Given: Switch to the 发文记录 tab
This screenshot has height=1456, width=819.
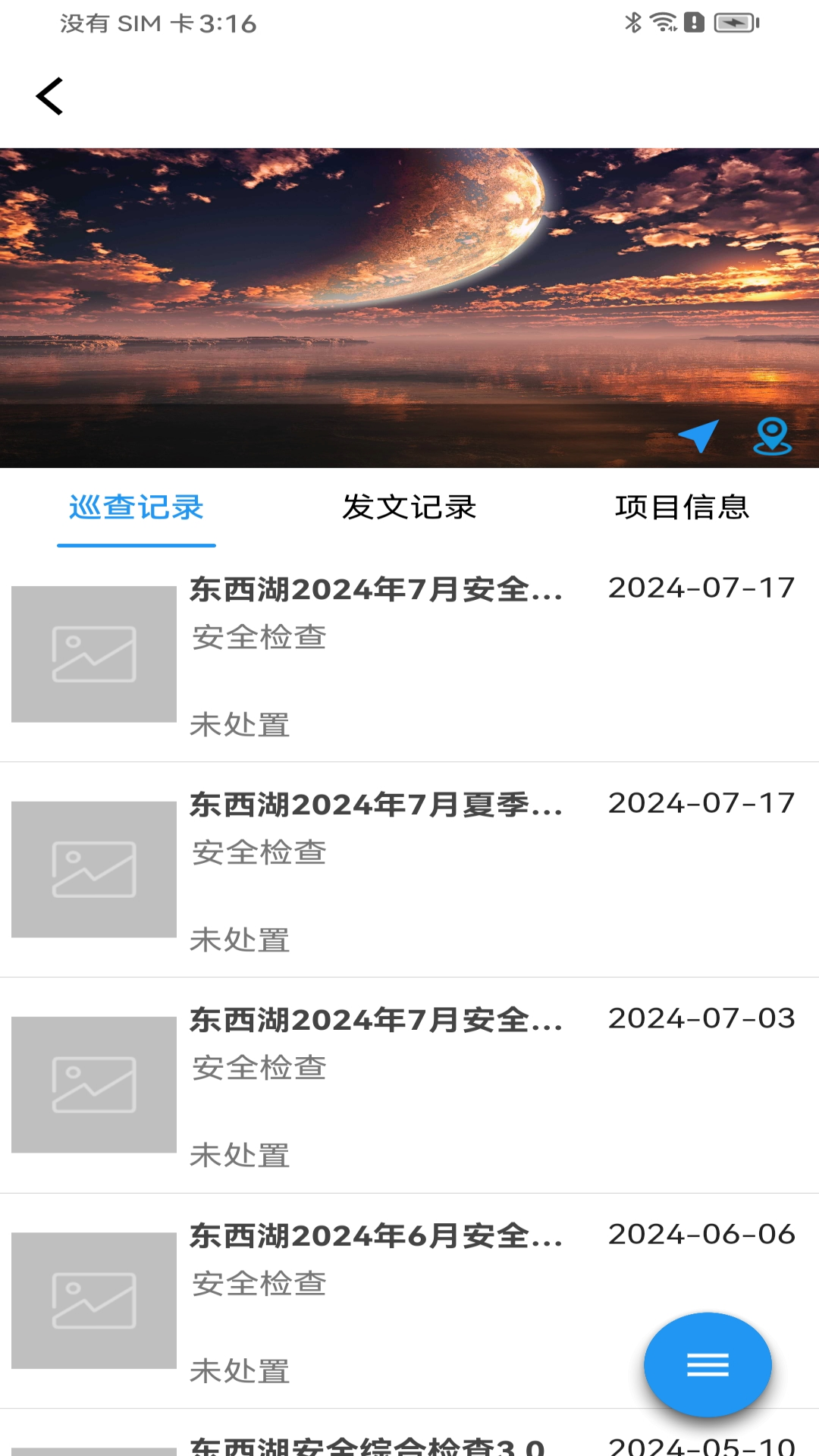Looking at the screenshot, I should point(409,509).
